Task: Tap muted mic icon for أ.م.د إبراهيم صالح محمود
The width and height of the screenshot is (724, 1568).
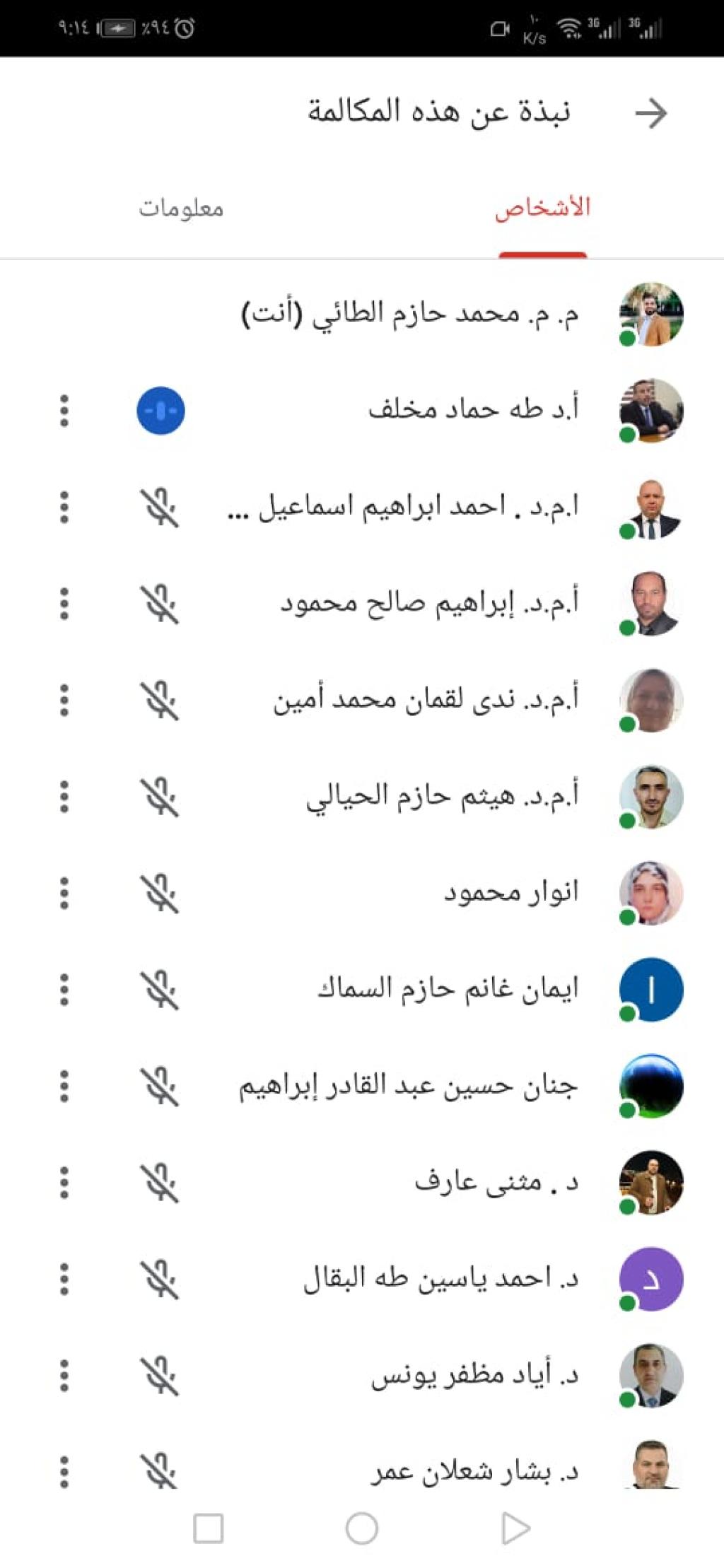Action: point(160,604)
